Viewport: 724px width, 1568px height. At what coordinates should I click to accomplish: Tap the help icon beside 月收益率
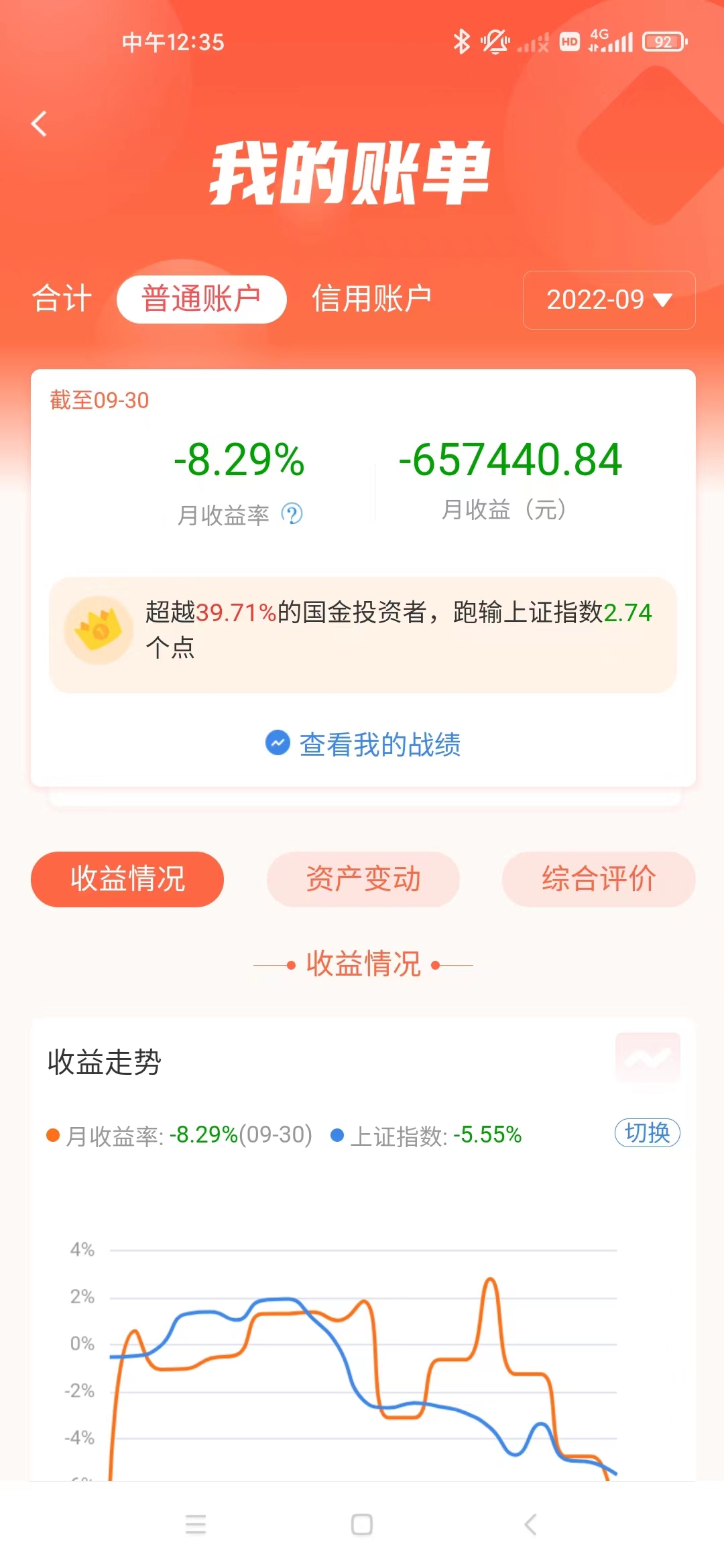pyautogui.click(x=292, y=515)
